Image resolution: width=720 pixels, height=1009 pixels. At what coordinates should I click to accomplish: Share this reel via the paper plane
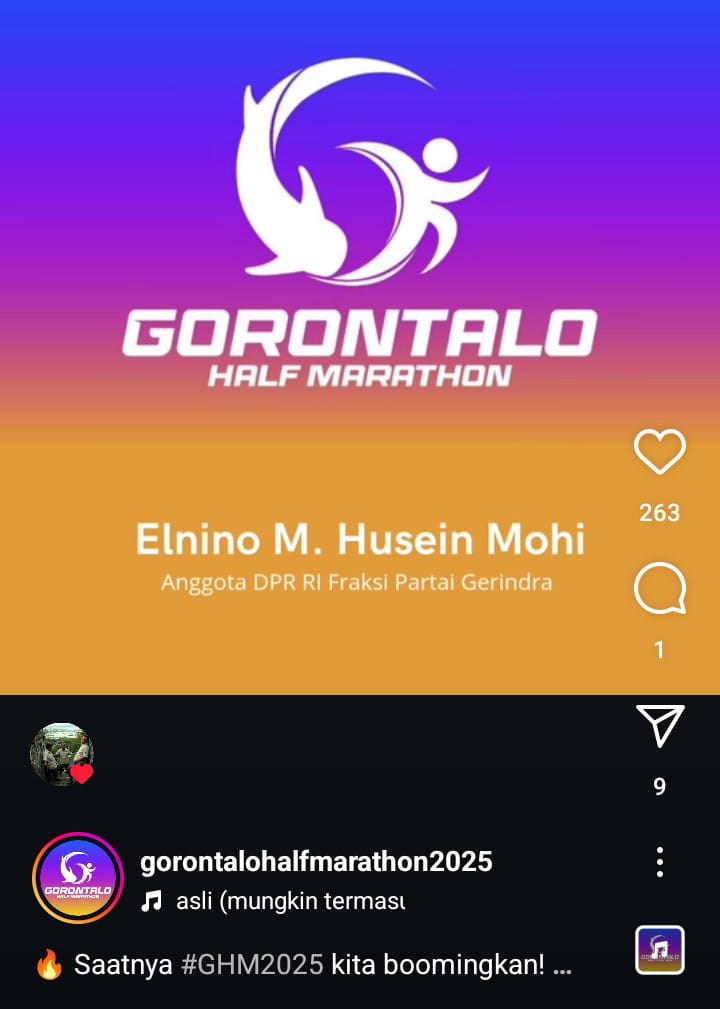coord(660,726)
